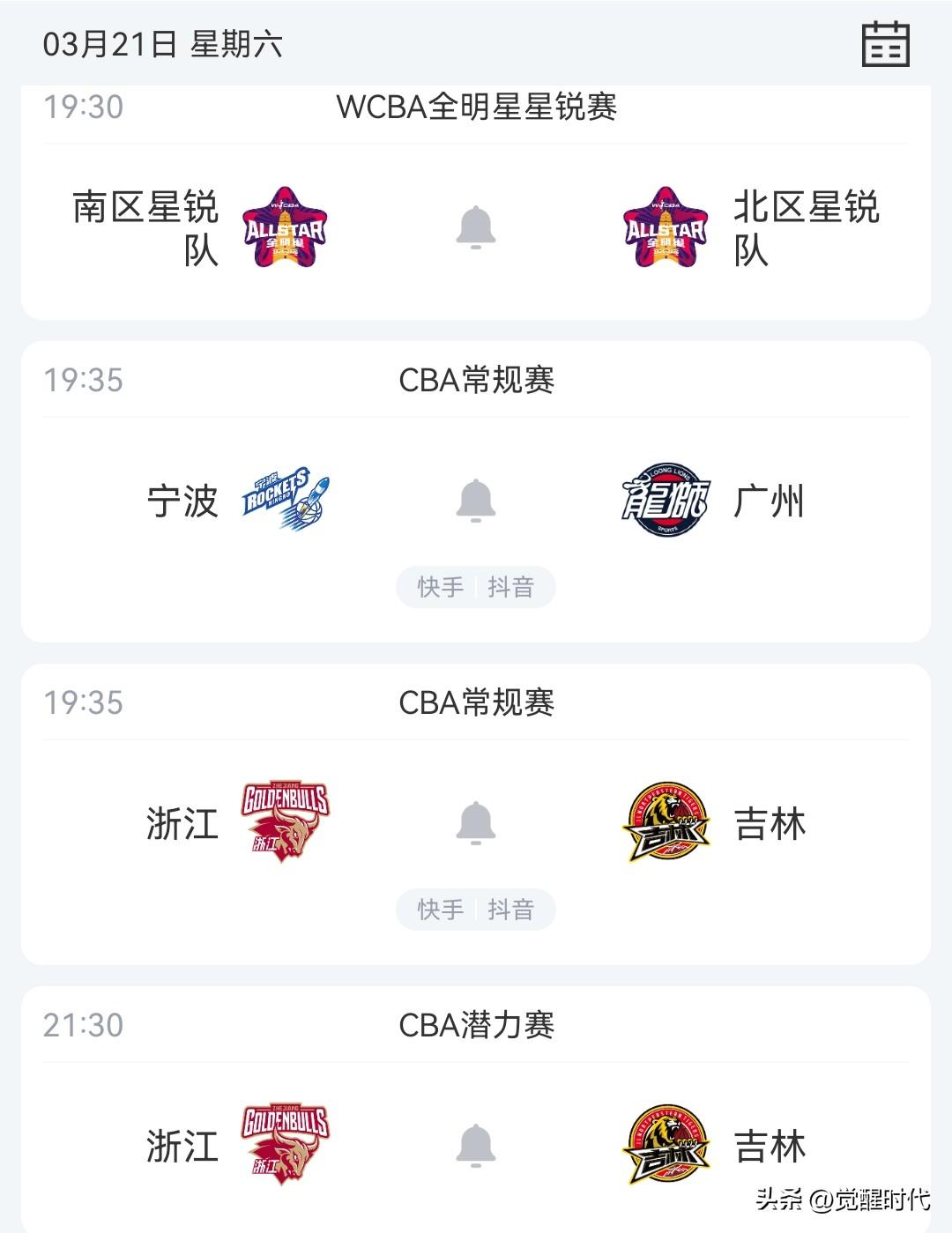
Task: Tap reminder bell for 19:35 浙江 vs 吉林
Action: pyautogui.click(x=476, y=823)
